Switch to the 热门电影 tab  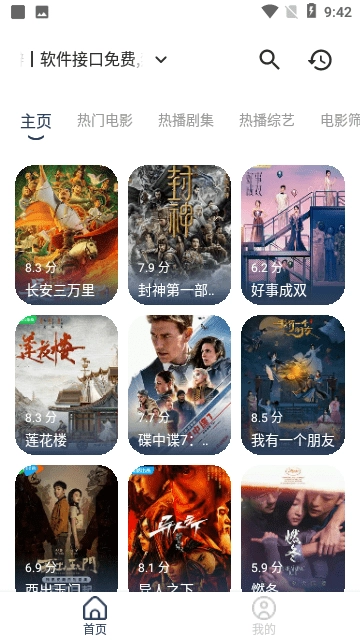105,120
